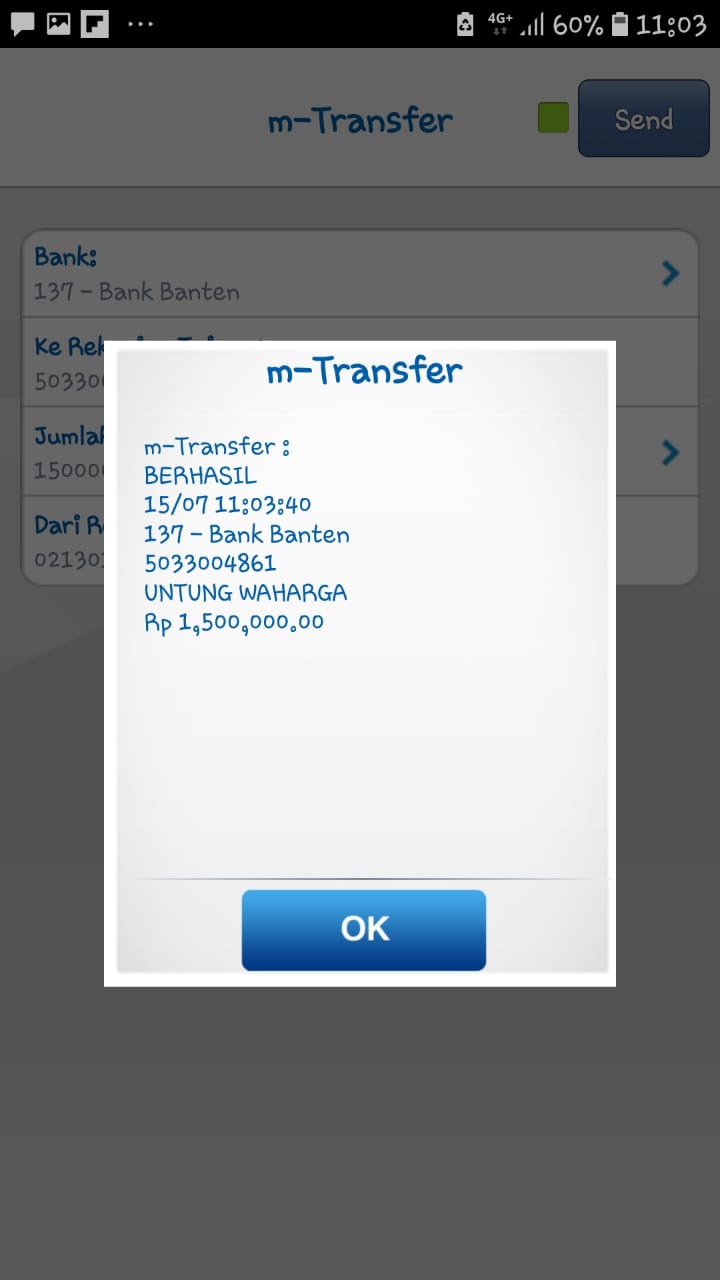
Task: Tap the Send button
Action: pyautogui.click(x=643, y=120)
